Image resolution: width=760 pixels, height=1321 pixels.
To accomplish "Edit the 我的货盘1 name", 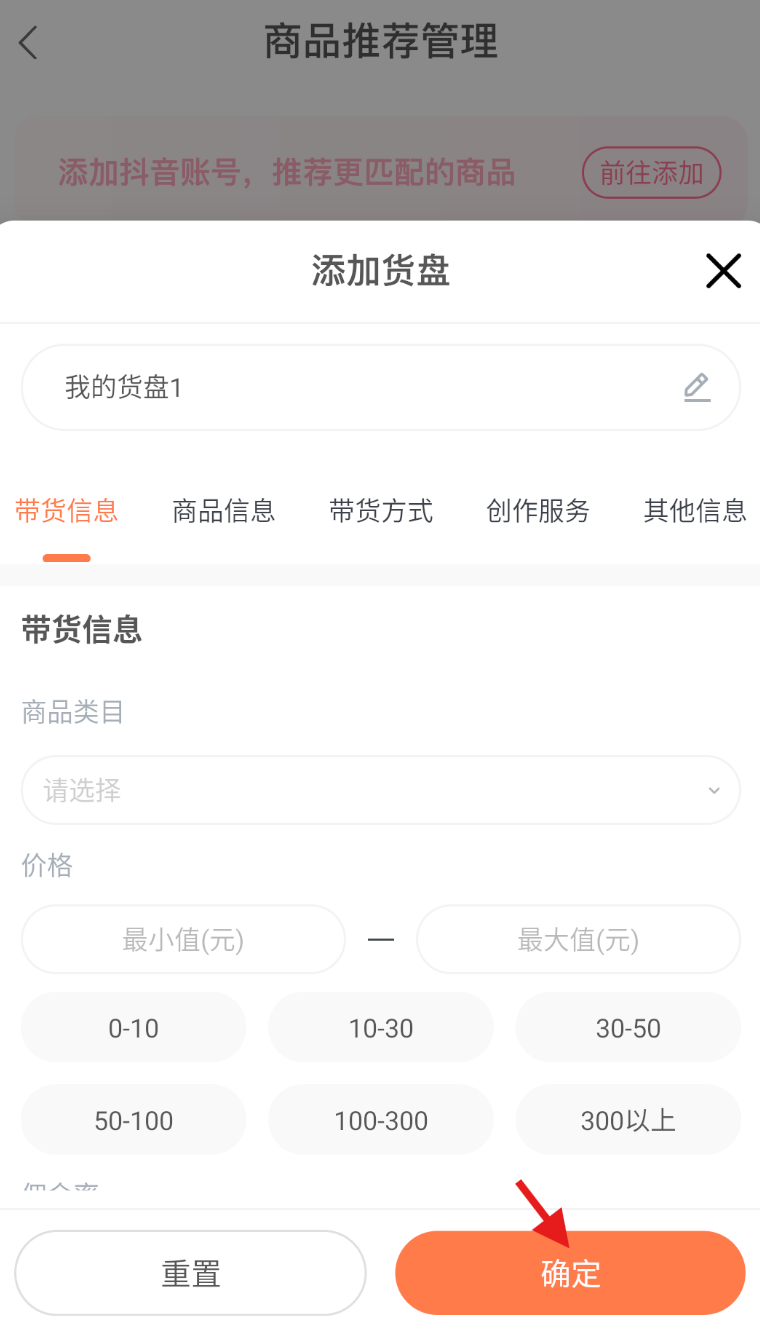I will click(696, 387).
